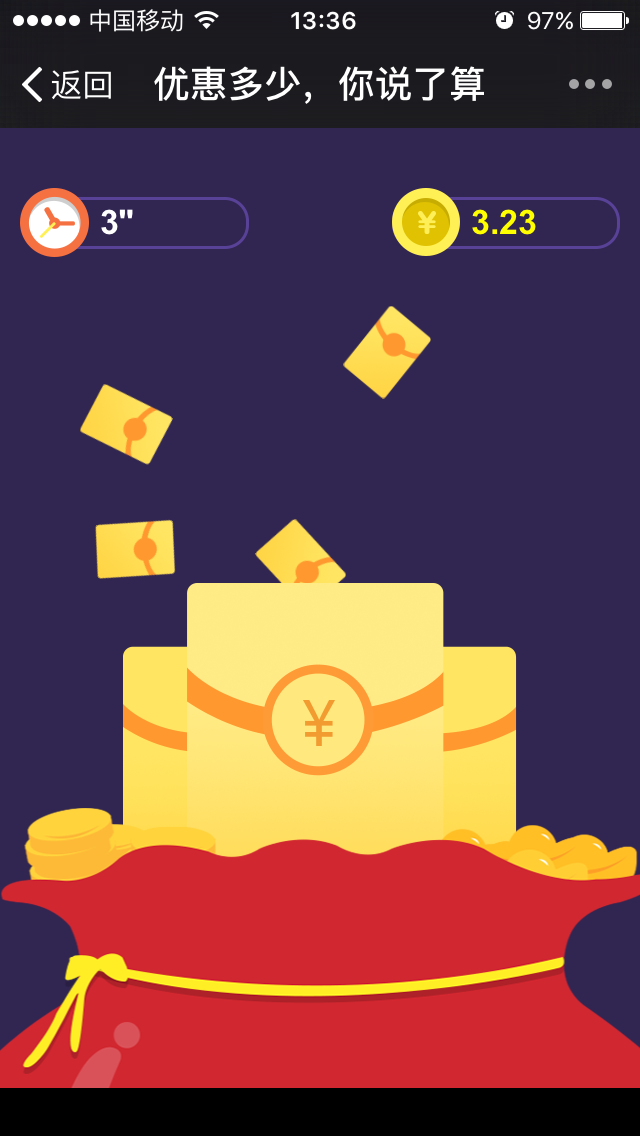Open the three-dot overflow menu
This screenshot has width=640, height=1136.
[590, 84]
